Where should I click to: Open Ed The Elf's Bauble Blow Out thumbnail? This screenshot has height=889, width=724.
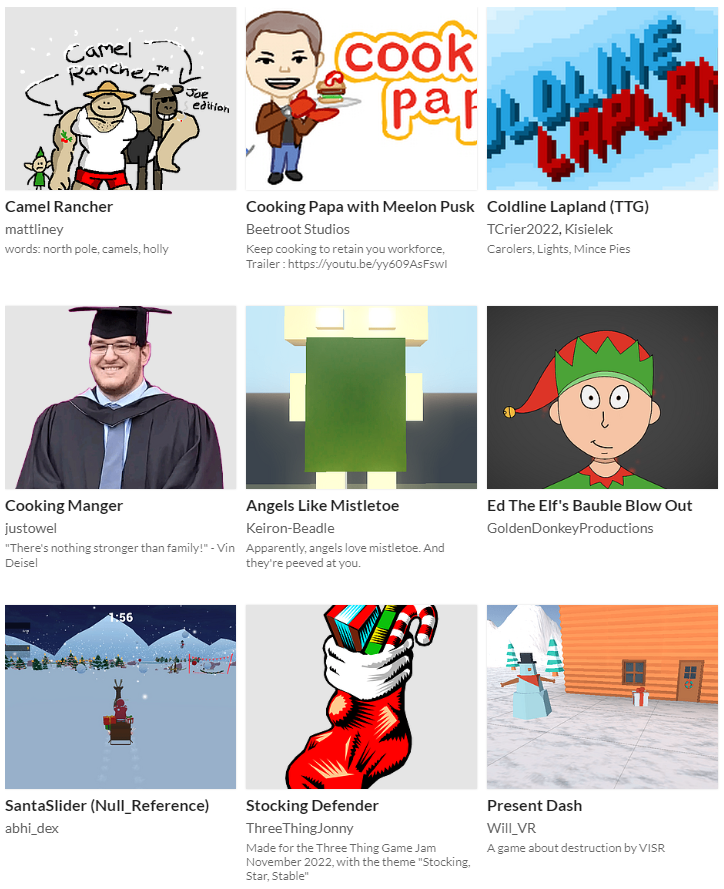tap(602, 397)
